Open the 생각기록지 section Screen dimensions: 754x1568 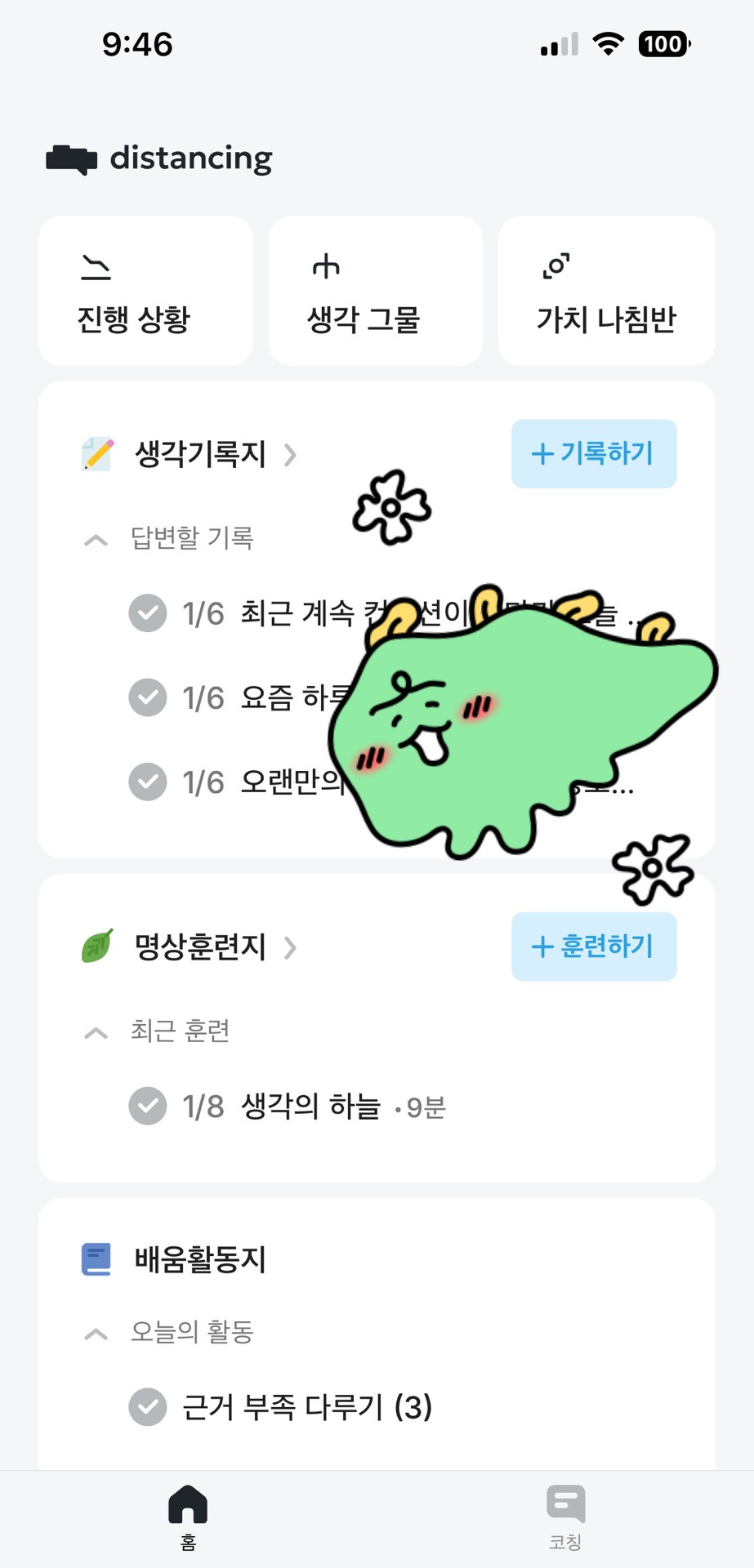201,454
